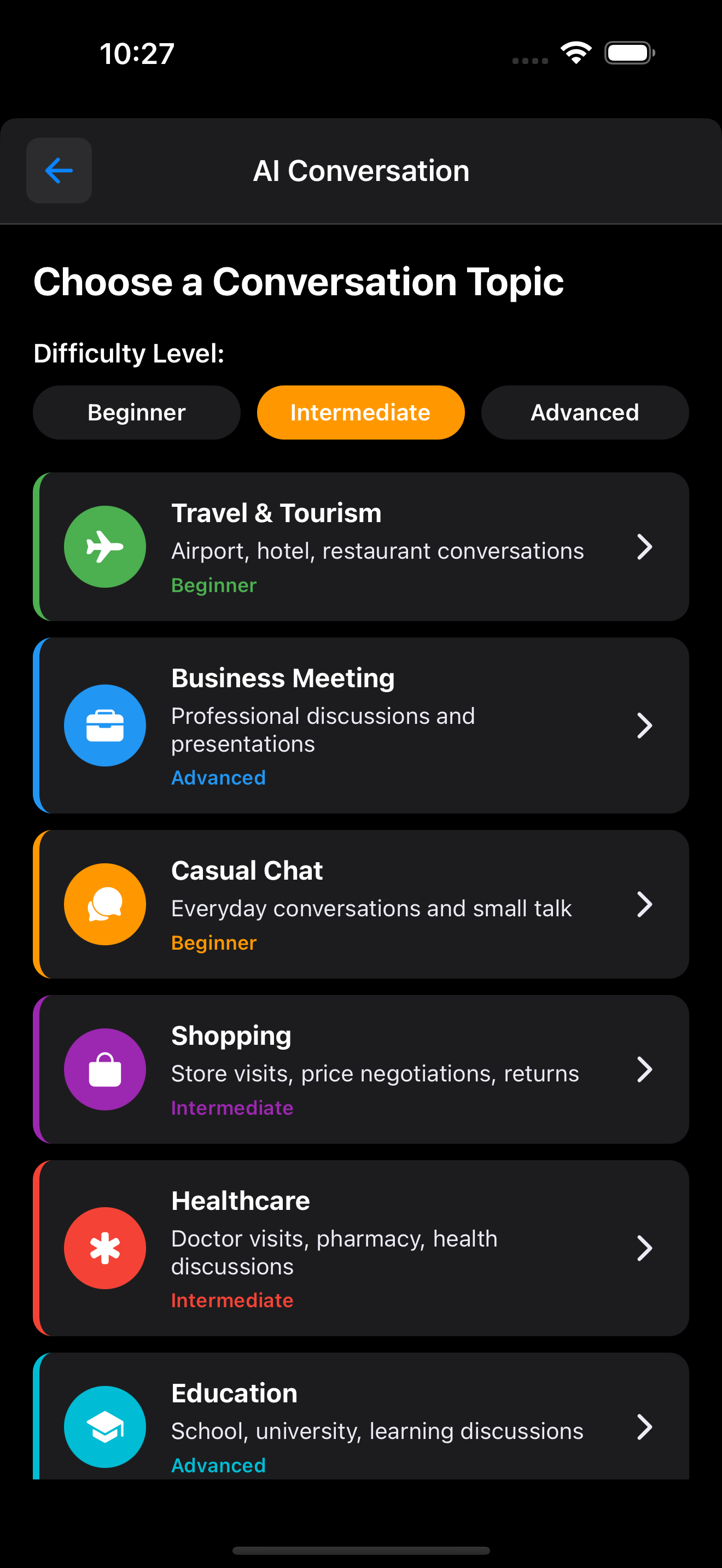
Task: Go back using the arrow button
Action: click(59, 171)
